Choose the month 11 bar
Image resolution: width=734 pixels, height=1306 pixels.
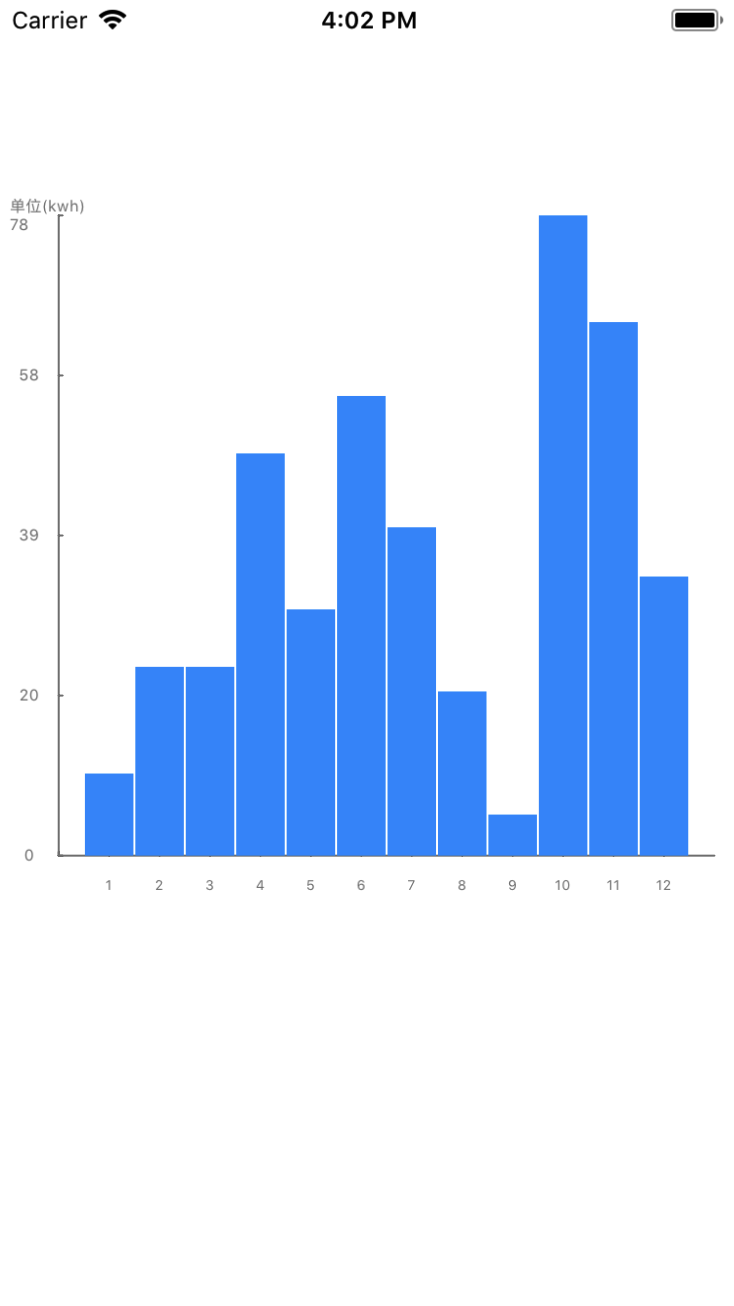[613, 588]
